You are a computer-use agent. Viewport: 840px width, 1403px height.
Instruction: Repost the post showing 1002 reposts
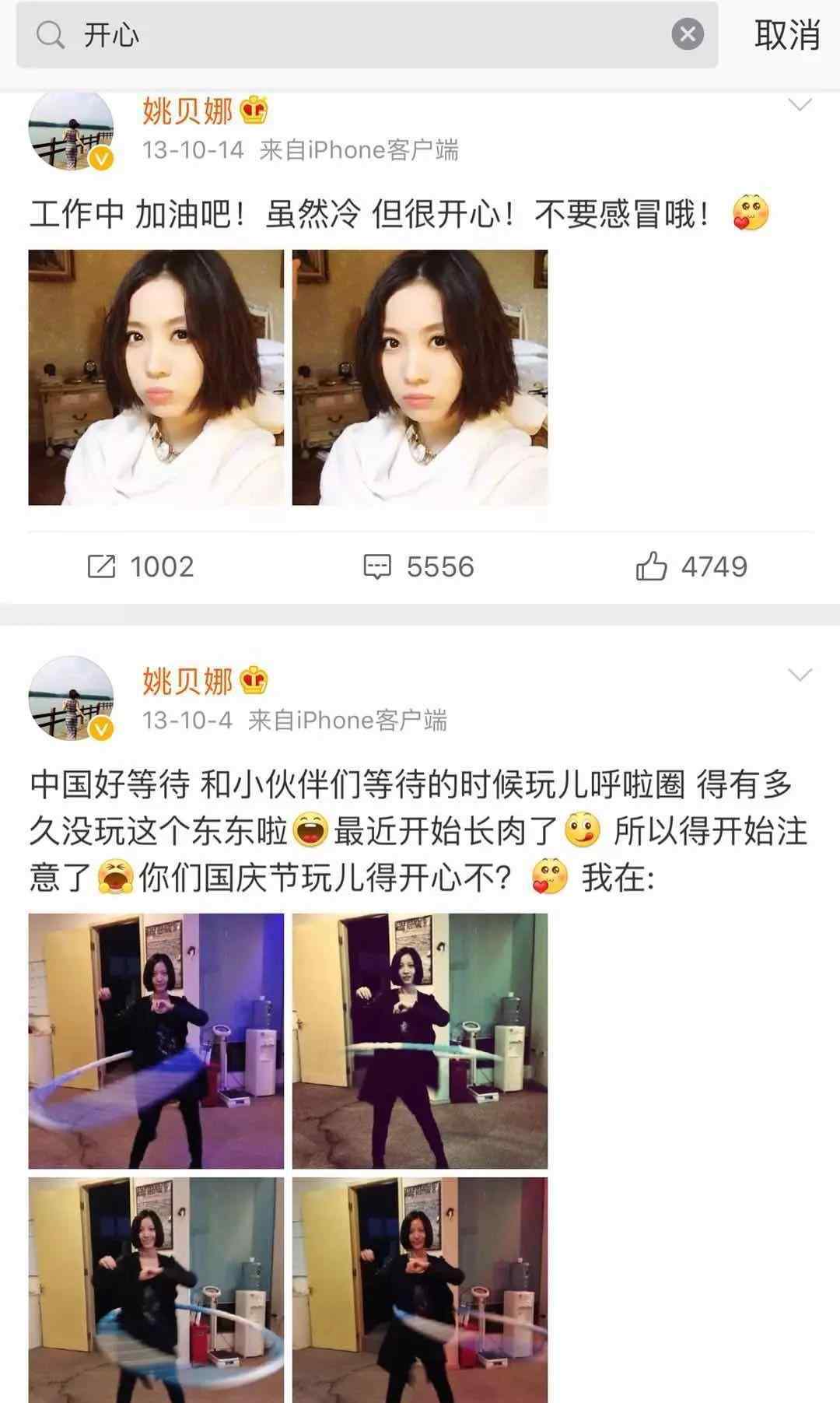click(140, 566)
